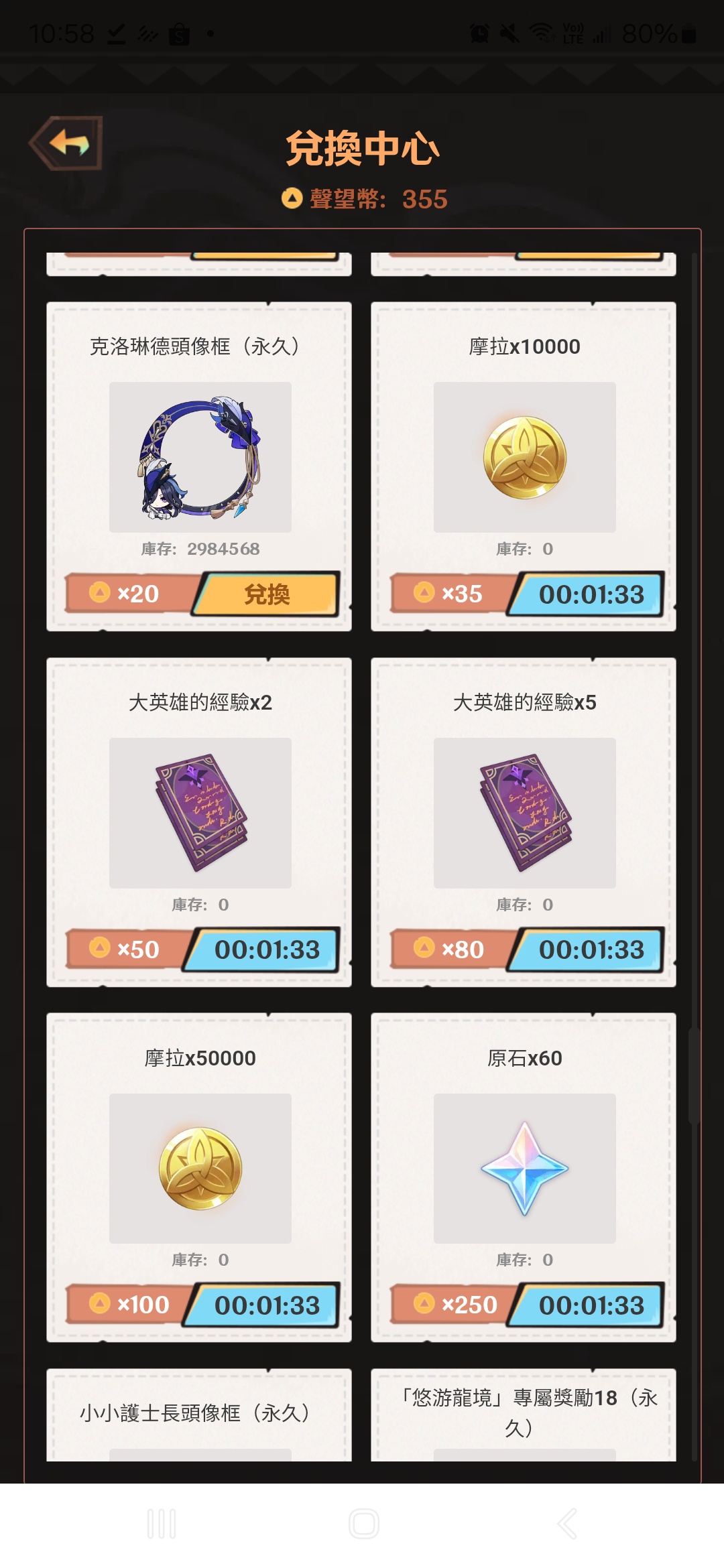Tap the countdown button for 大英雄的經驗x5
This screenshot has width=724, height=1568.
click(590, 950)
